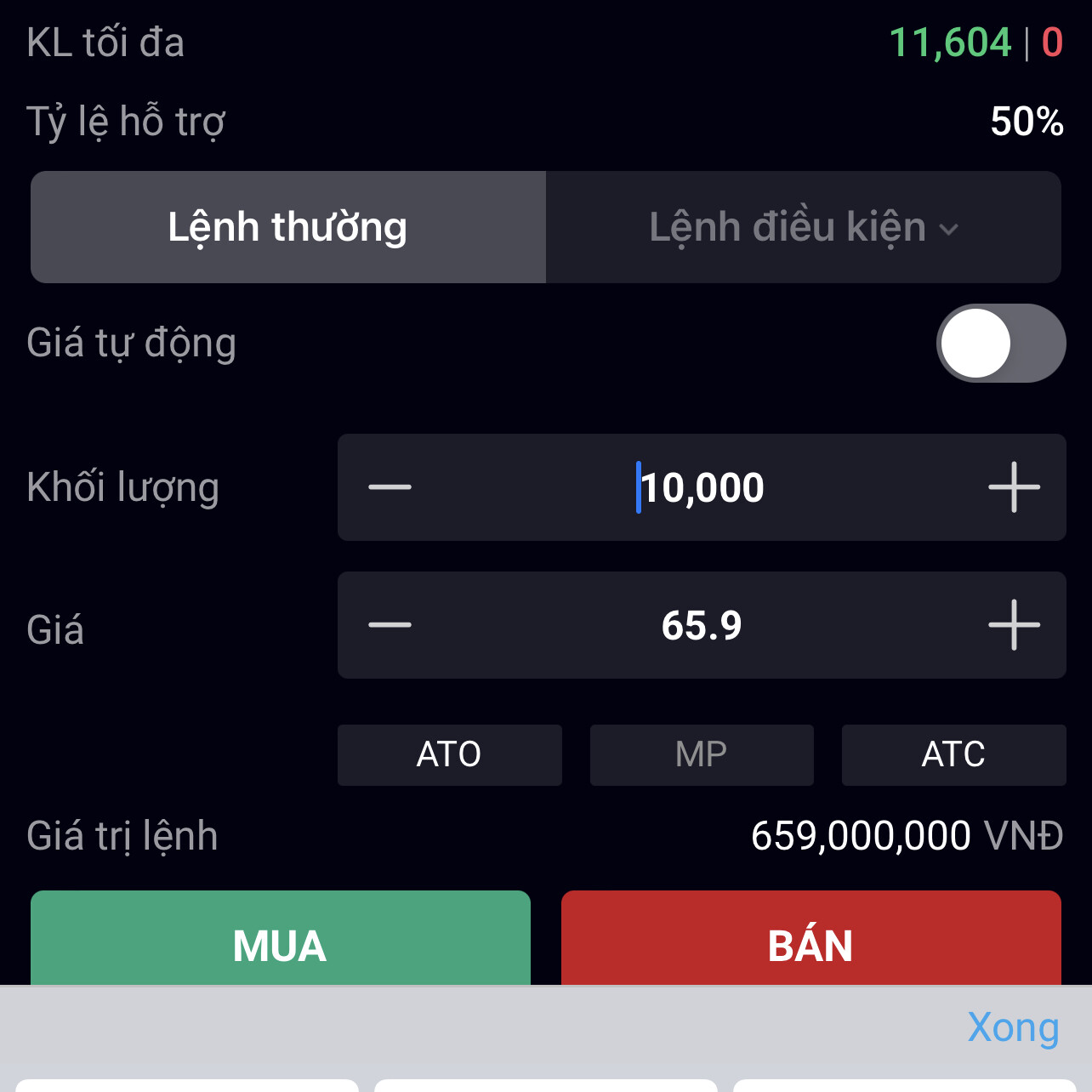Viewport: 1092px width, 1092px height.
Task: Increase the Giá price
Action: (1014, 625)
